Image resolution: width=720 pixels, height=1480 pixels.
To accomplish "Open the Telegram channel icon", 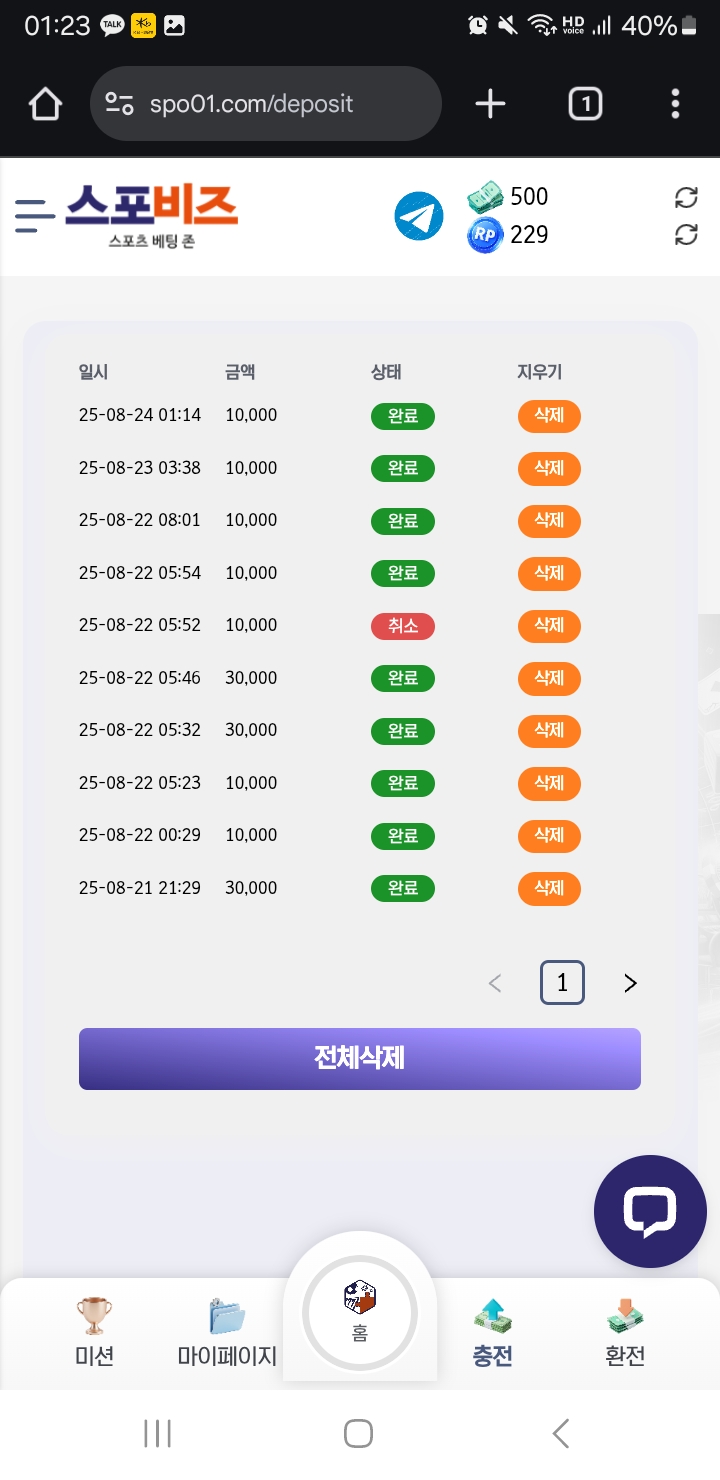I will click(x=419, y=216).
